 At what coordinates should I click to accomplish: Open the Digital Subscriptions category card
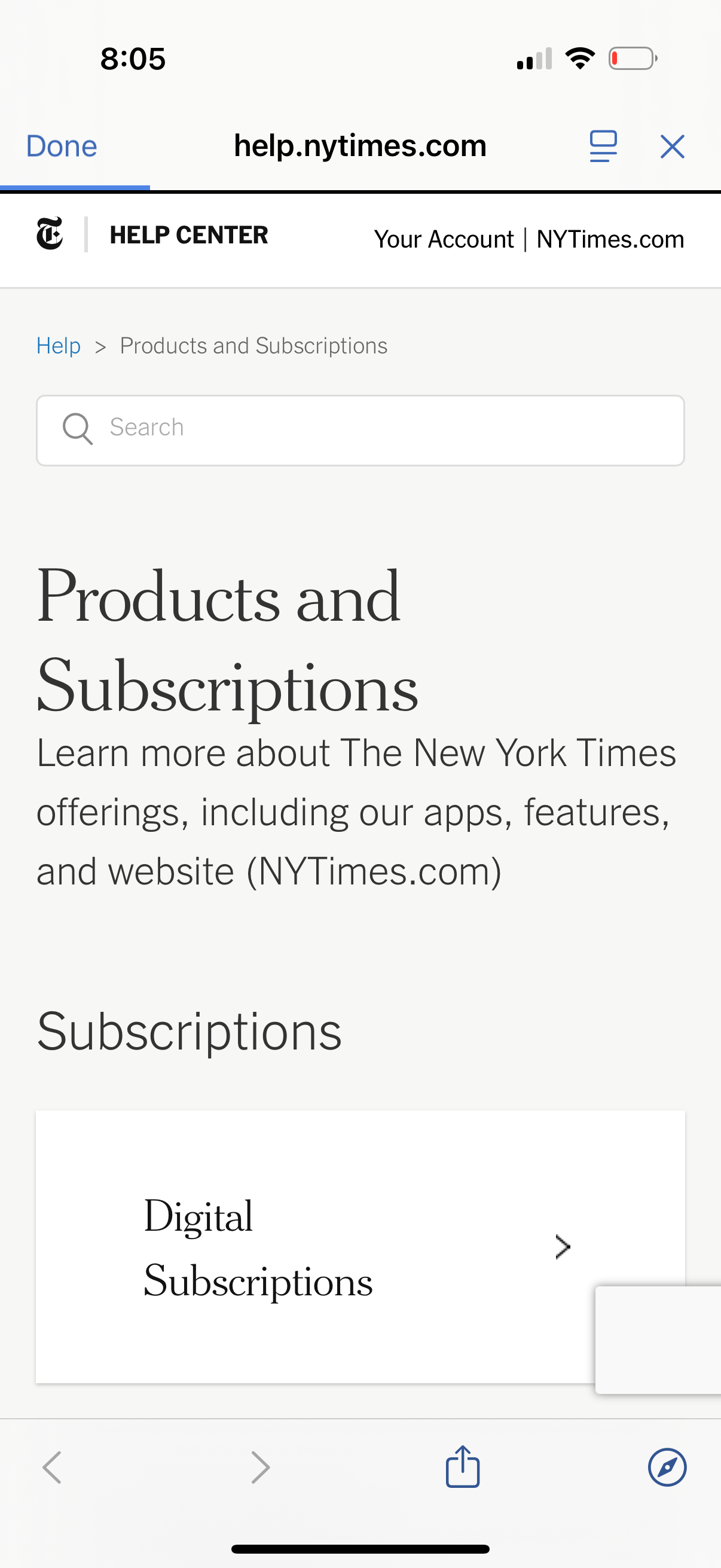304,1246
